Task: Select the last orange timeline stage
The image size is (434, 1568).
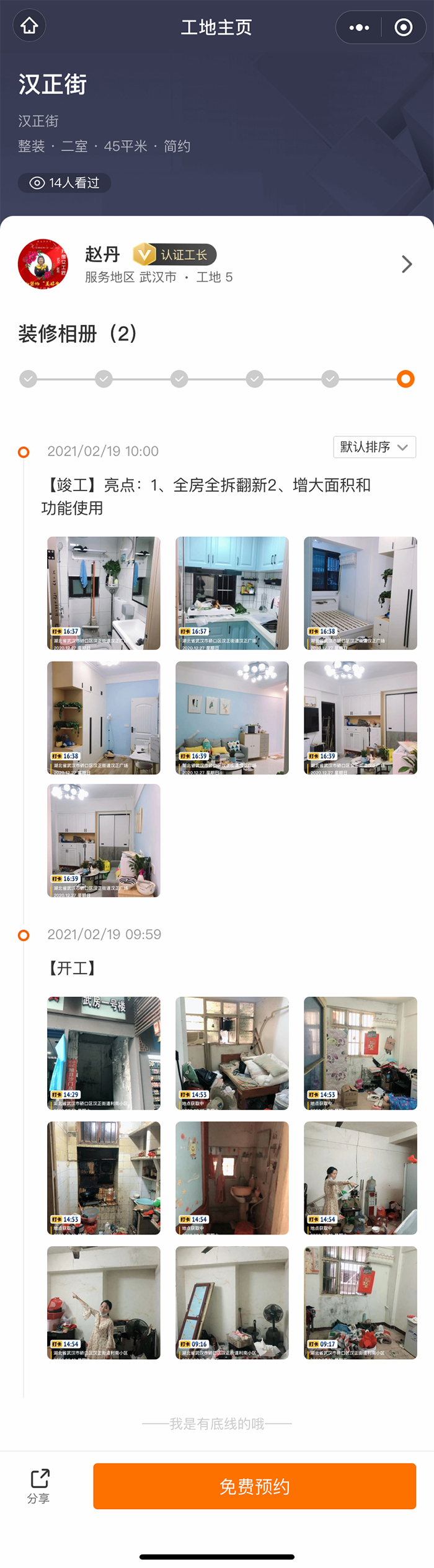Action: tap(405, 379)
